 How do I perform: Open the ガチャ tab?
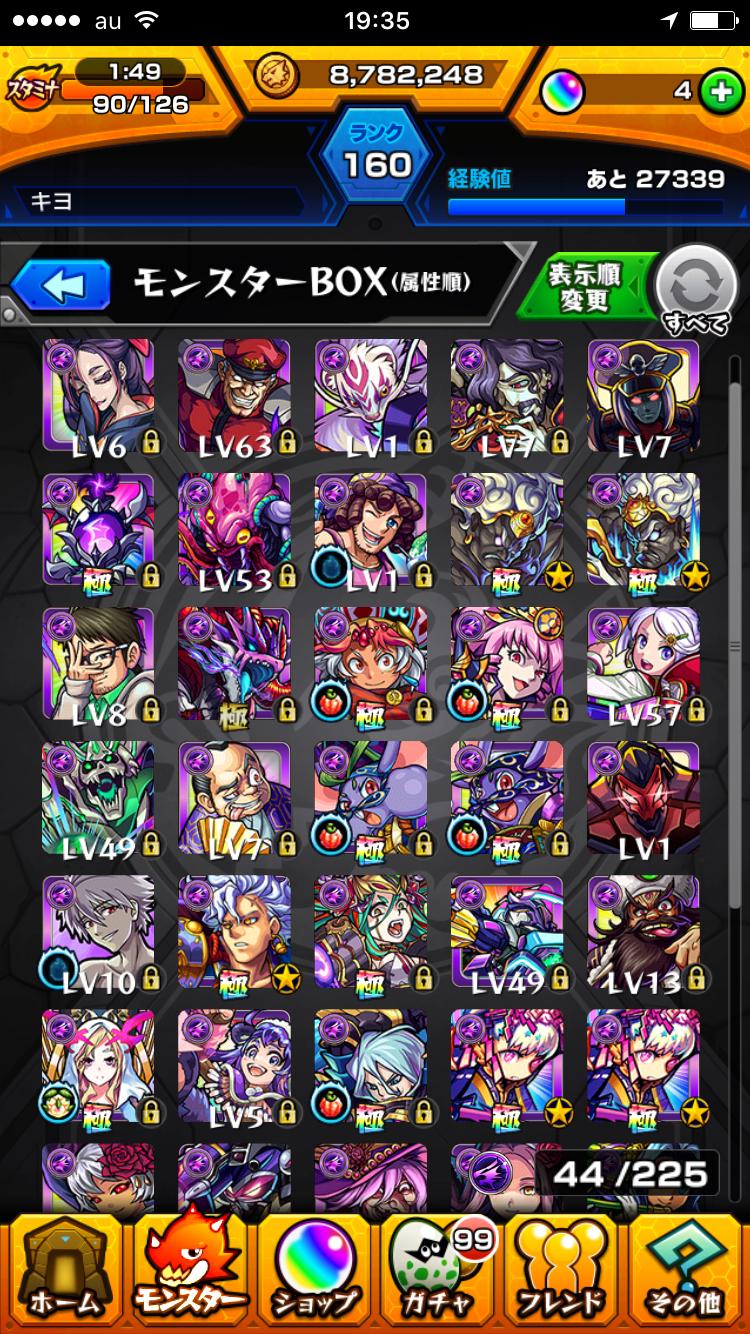pyautogui.click(x=437, y=1270)
